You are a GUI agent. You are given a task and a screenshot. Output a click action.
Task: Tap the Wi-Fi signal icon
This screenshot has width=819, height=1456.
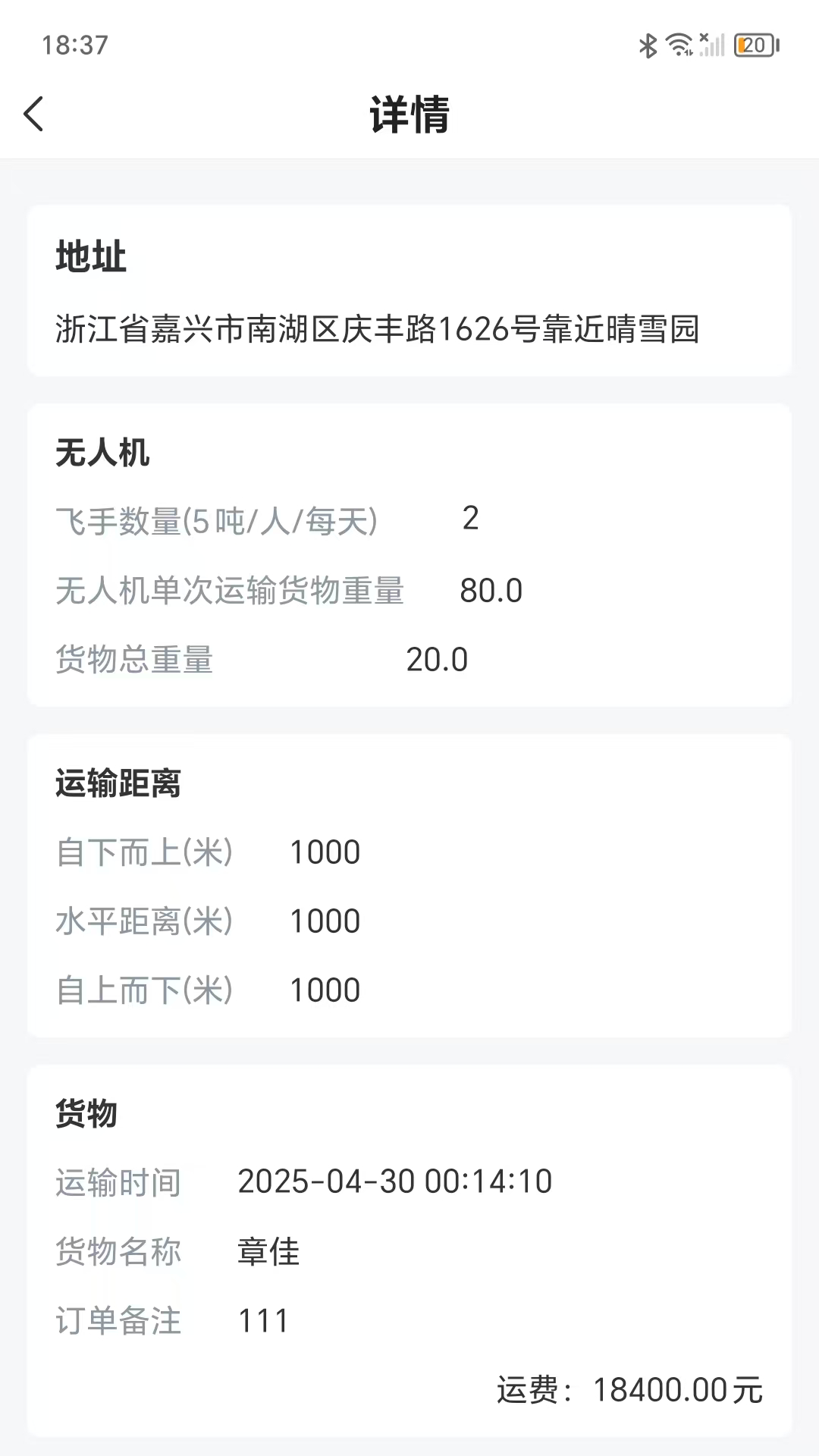(679, 45)
